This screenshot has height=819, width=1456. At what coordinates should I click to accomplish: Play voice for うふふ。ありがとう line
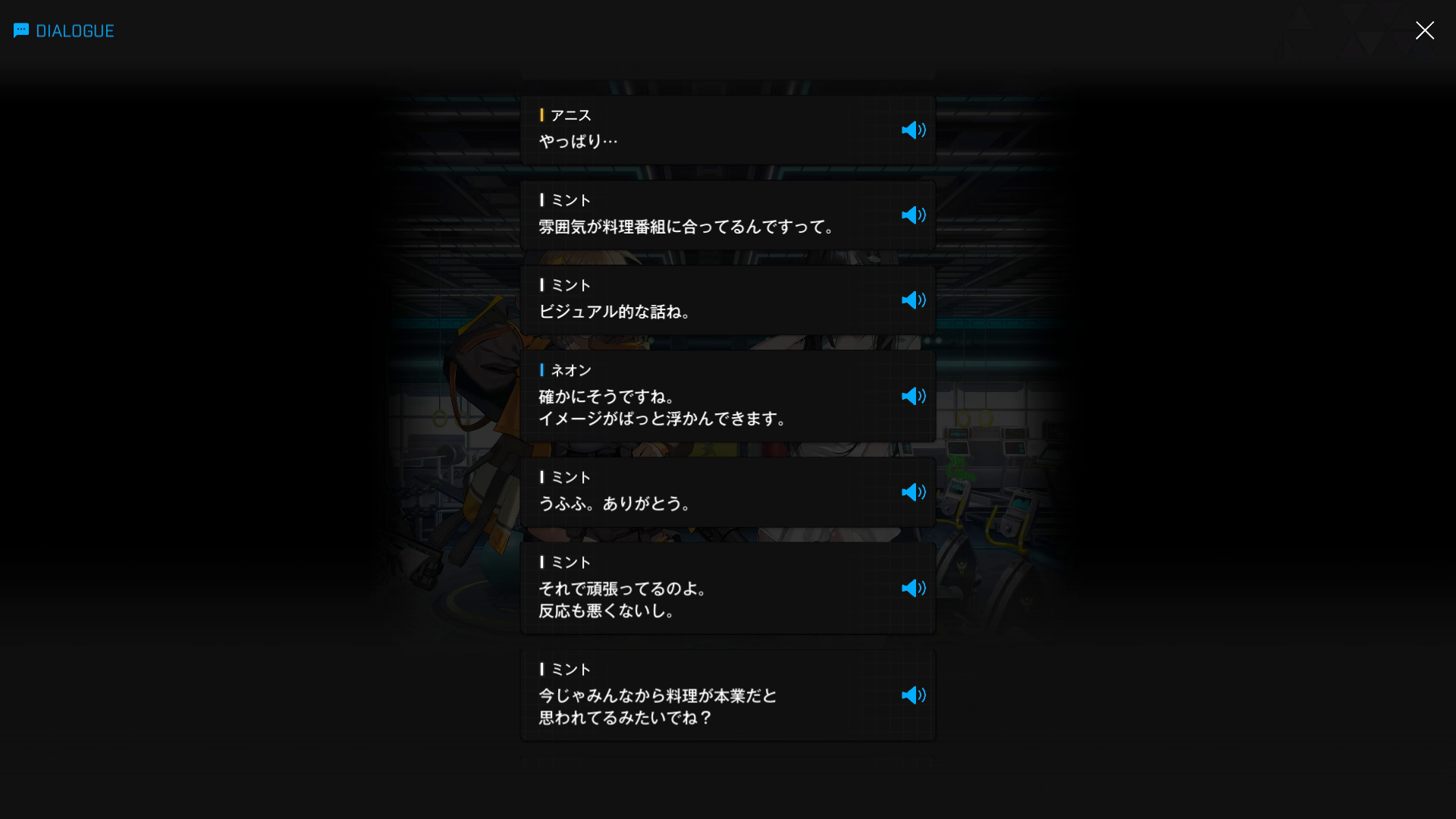coord(913,493)
